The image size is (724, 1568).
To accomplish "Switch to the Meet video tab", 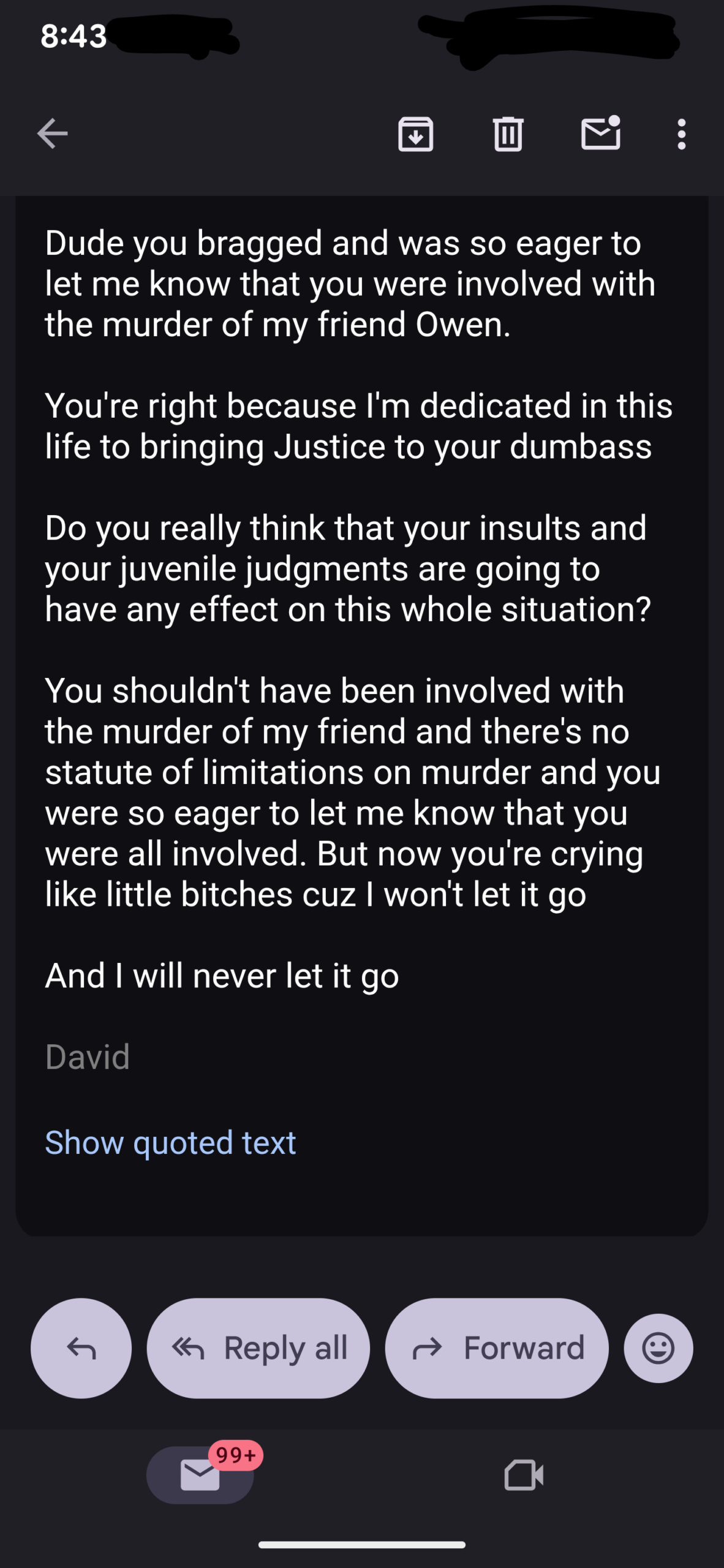I will (x=524, y=1474).
